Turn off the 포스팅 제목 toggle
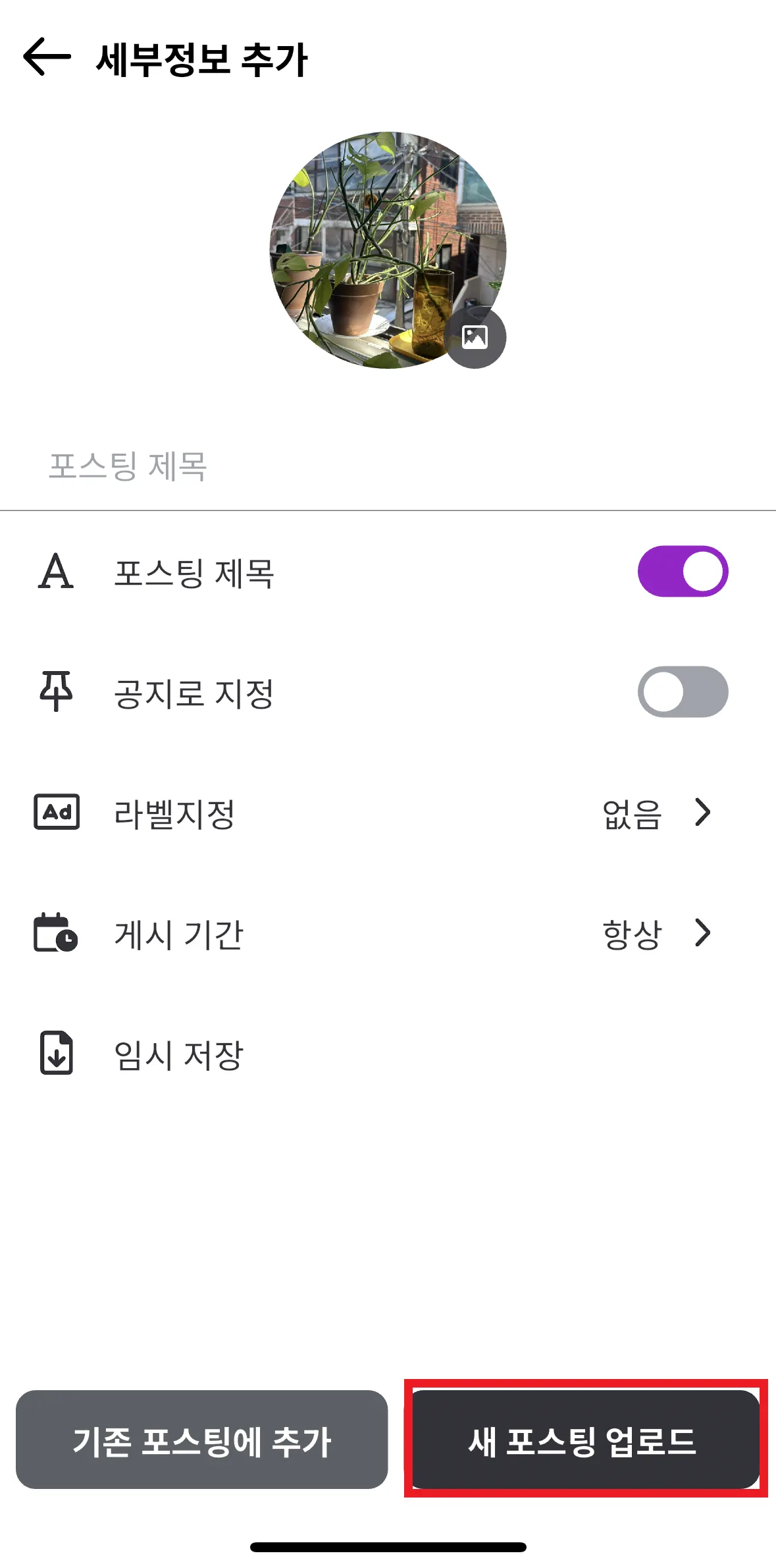 coord(683,572)
